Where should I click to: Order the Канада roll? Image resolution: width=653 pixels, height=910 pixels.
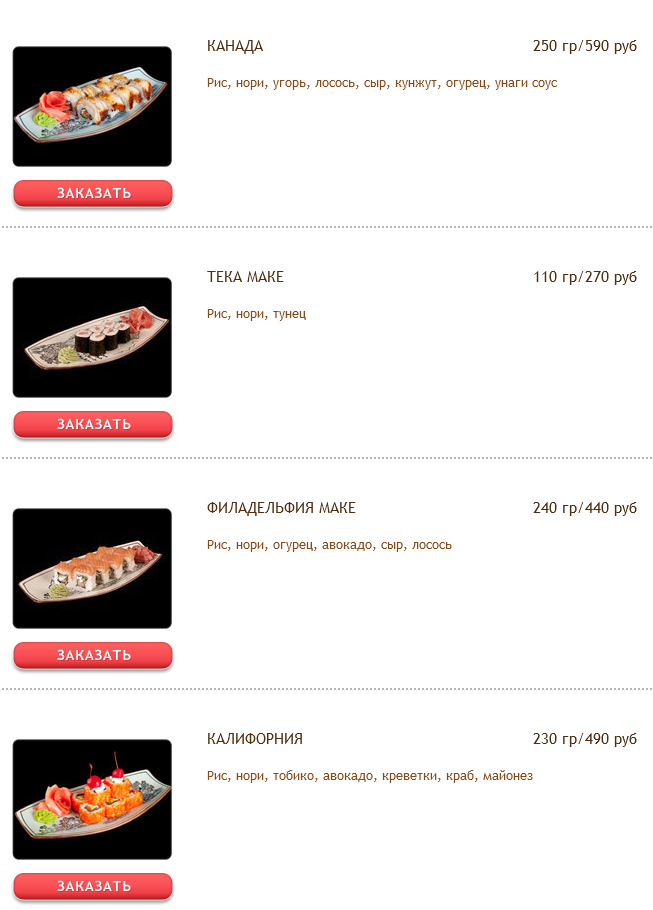(x=93, y=193)
